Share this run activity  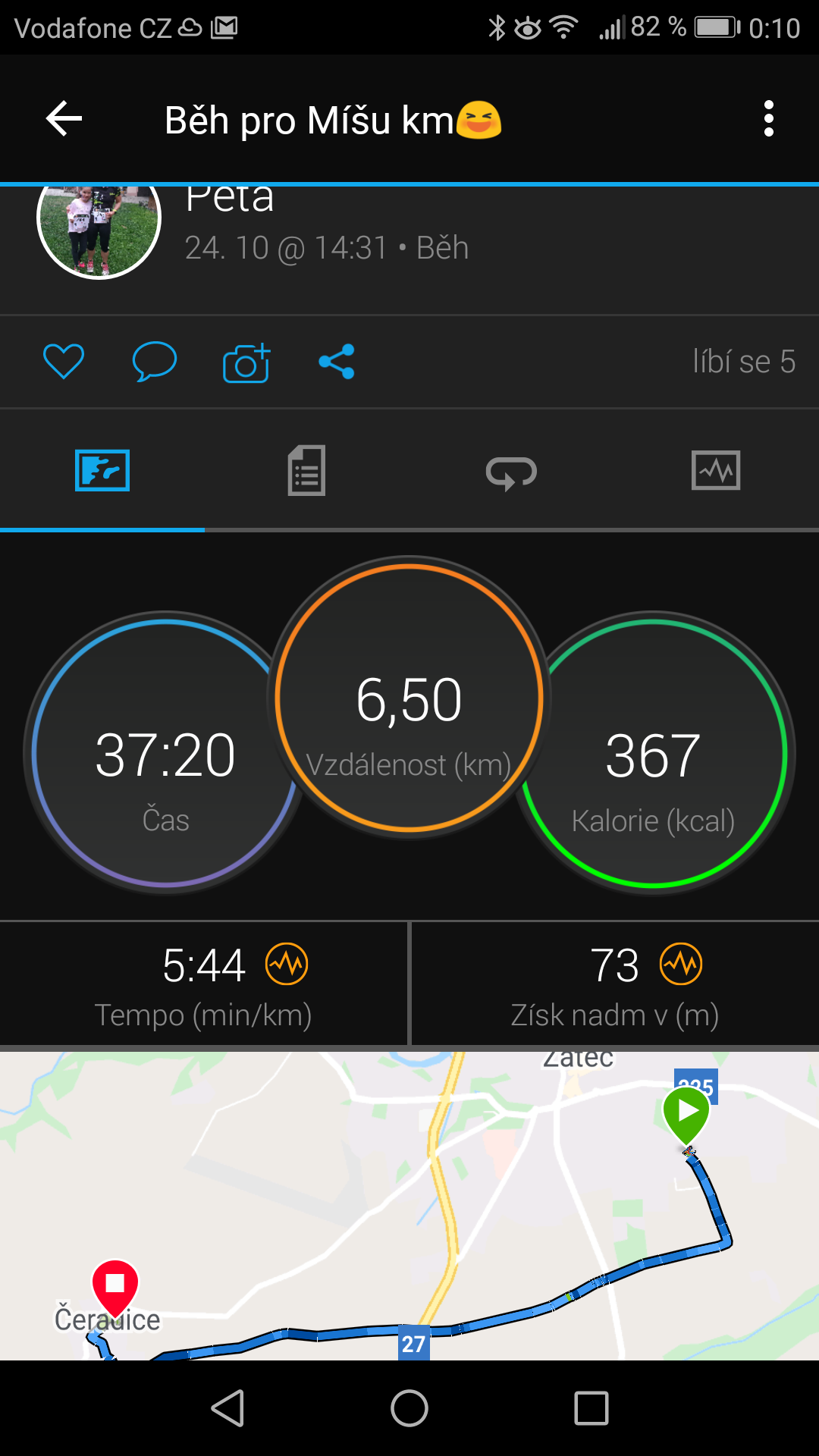coord(337,362)
